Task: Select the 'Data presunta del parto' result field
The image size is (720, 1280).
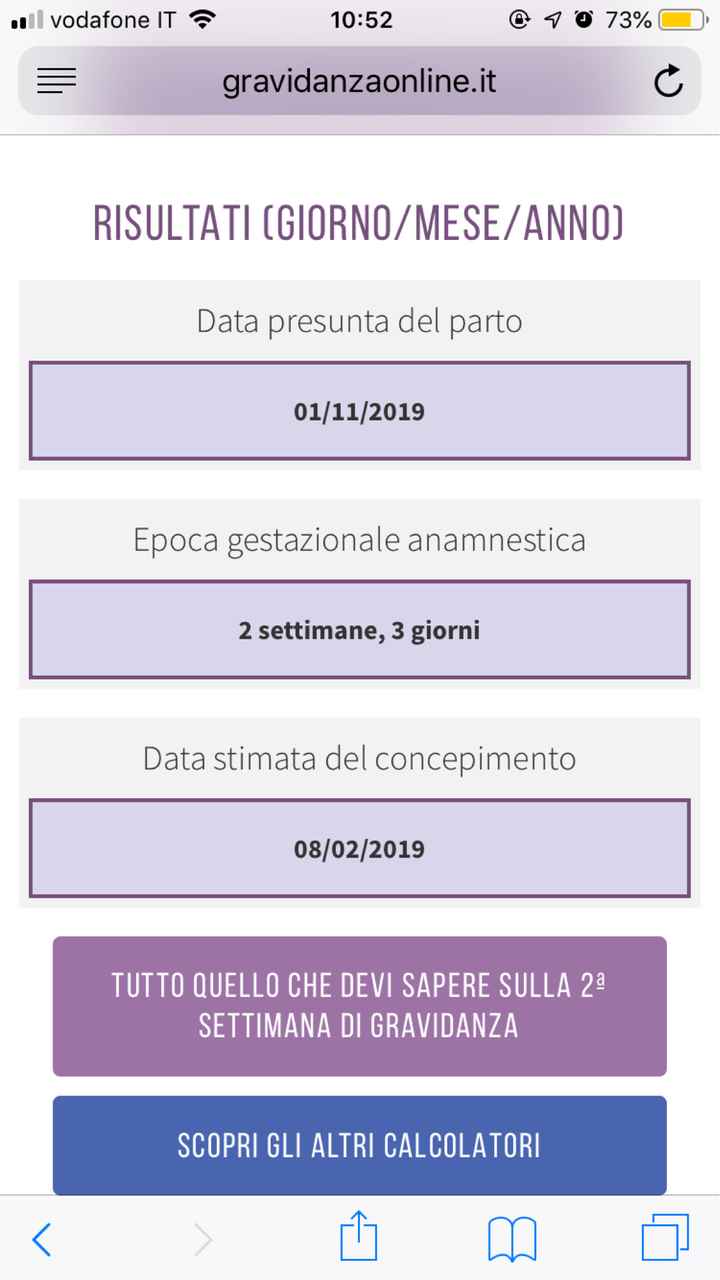Action: tap(359, 321)
